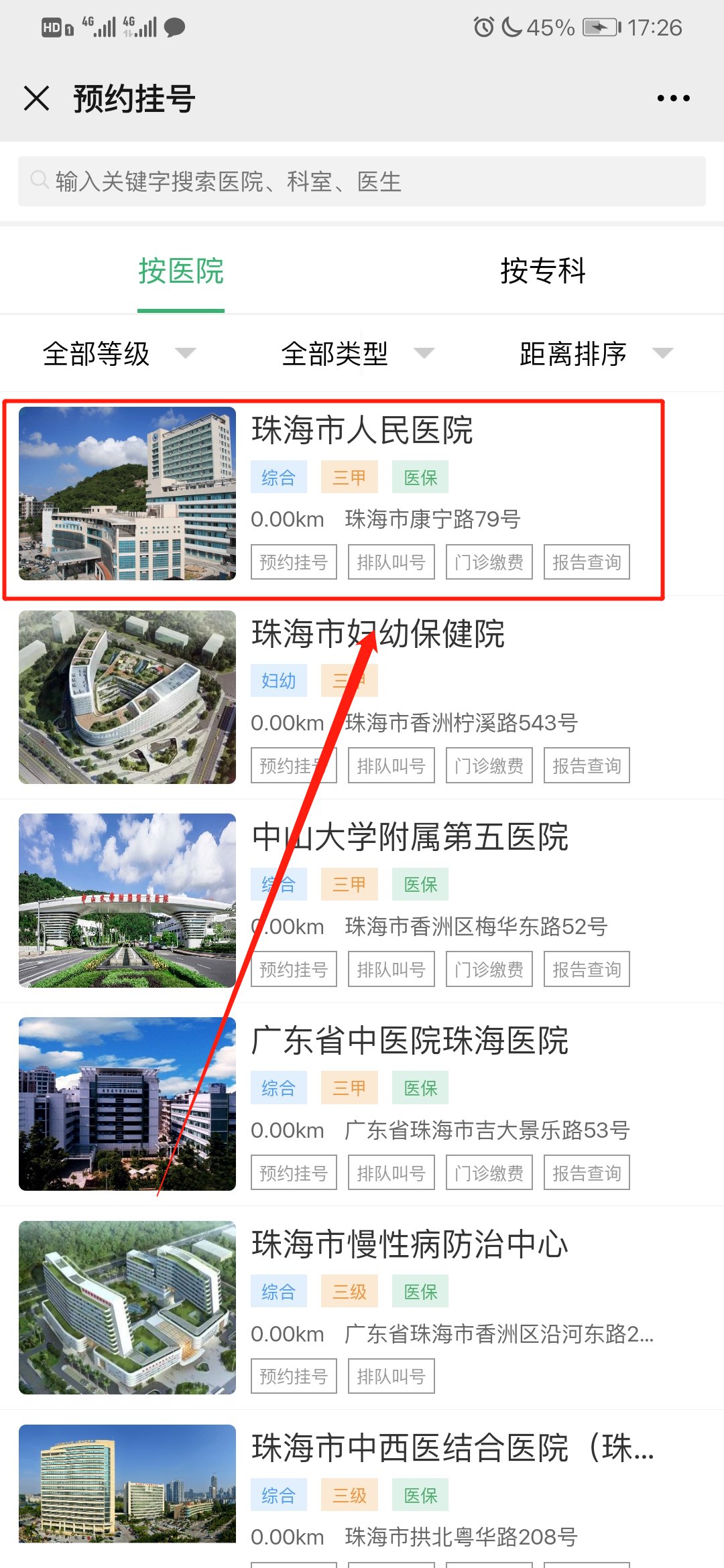The width and height of the screenshot is (724, 1568).
Task: Open 中山大学附属第五医院 entry
Action: (x=410, y=838)
